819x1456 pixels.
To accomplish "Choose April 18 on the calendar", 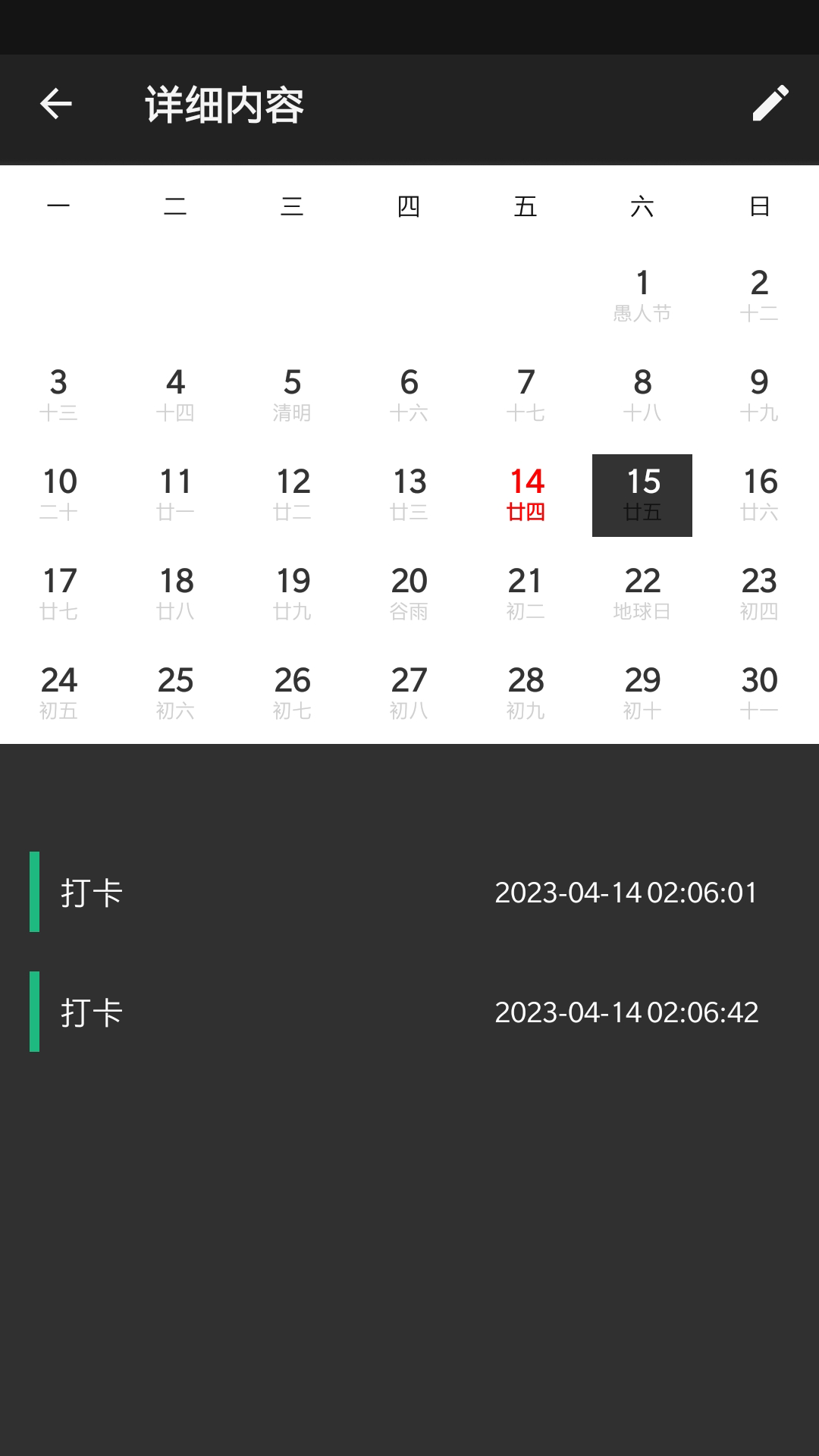I will (175, 594).
